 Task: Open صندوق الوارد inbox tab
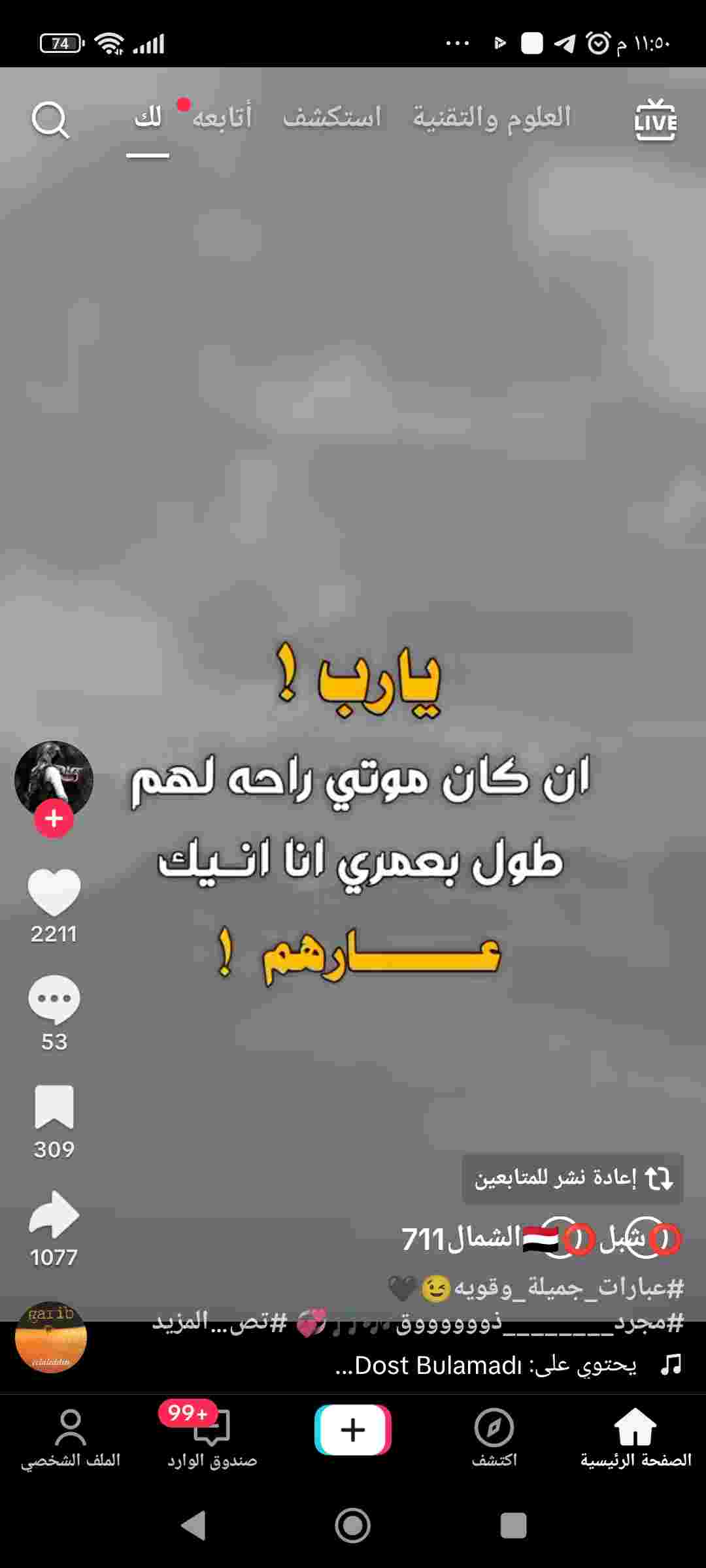[212, 1437]
